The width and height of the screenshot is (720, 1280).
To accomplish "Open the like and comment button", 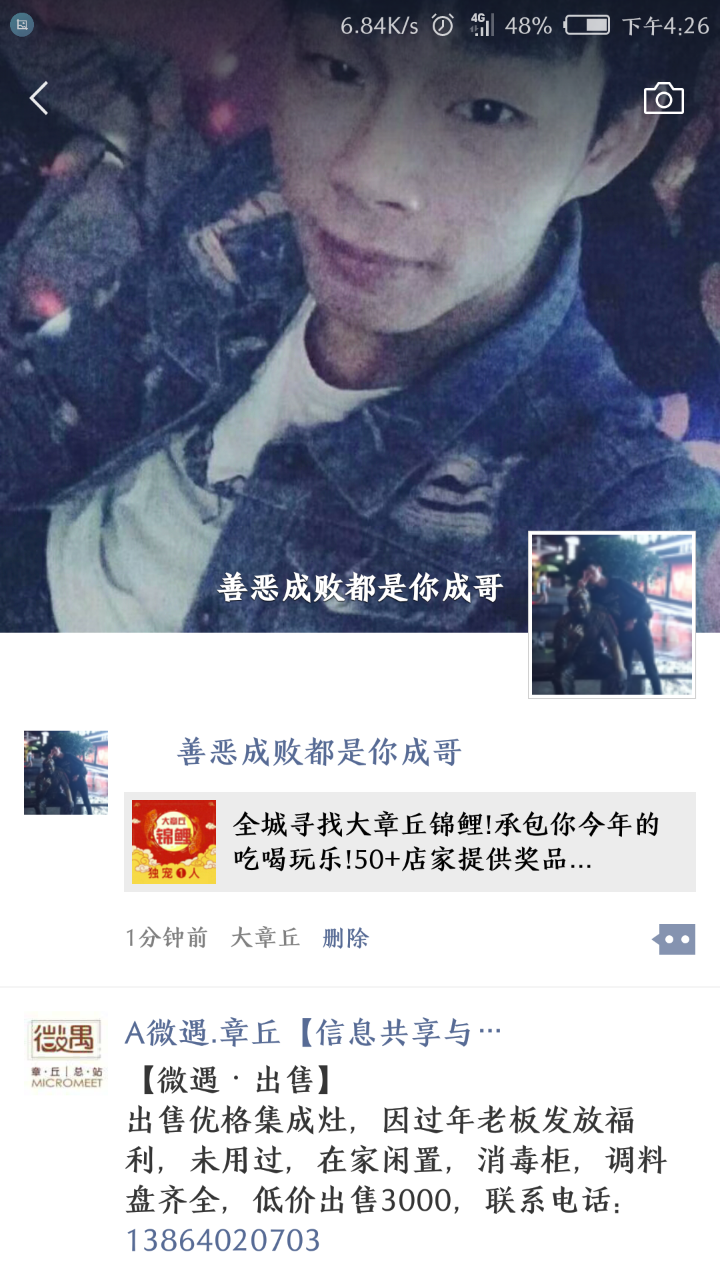I will pyautogui.click(x=675, y=939).
